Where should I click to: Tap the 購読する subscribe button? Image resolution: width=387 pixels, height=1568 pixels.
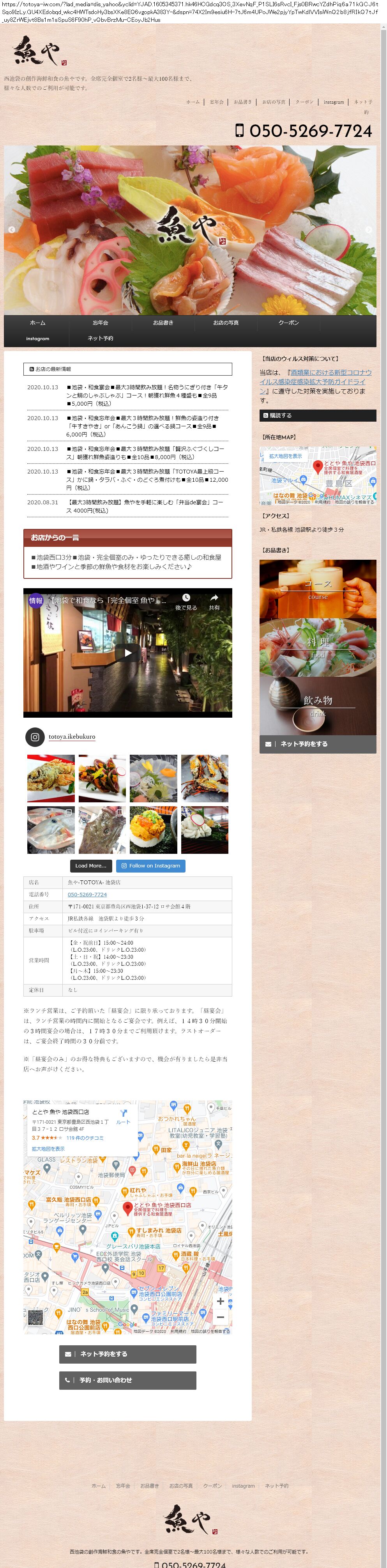coord(318,416)
